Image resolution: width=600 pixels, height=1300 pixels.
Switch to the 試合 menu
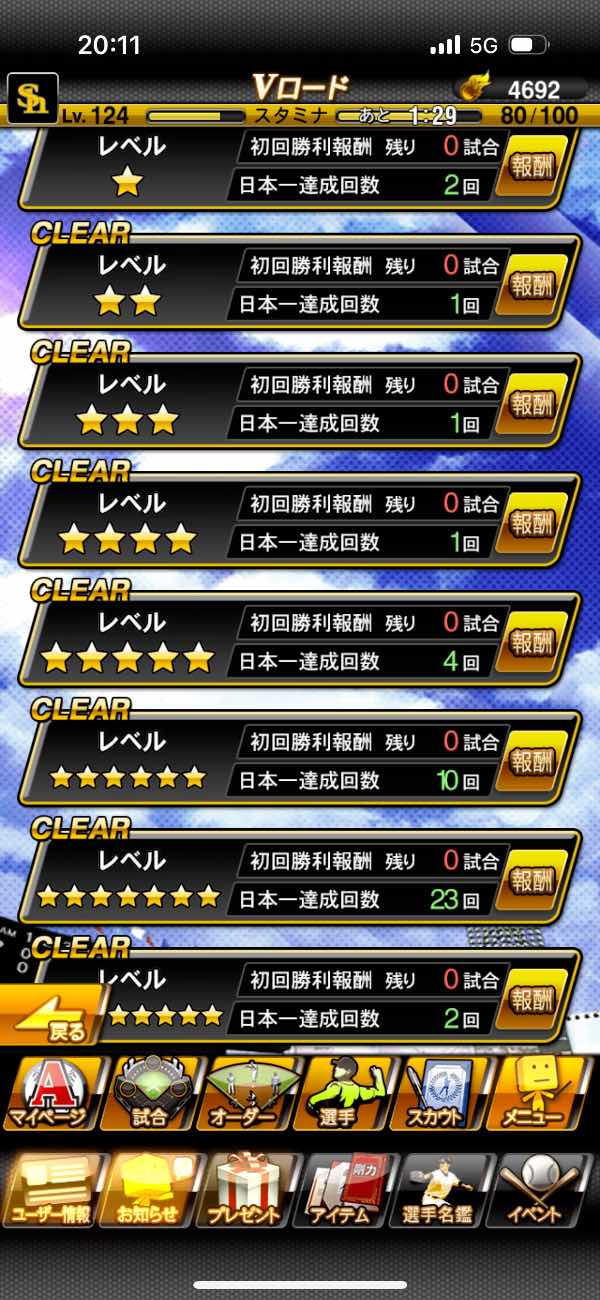click(x=150, y=1093)
